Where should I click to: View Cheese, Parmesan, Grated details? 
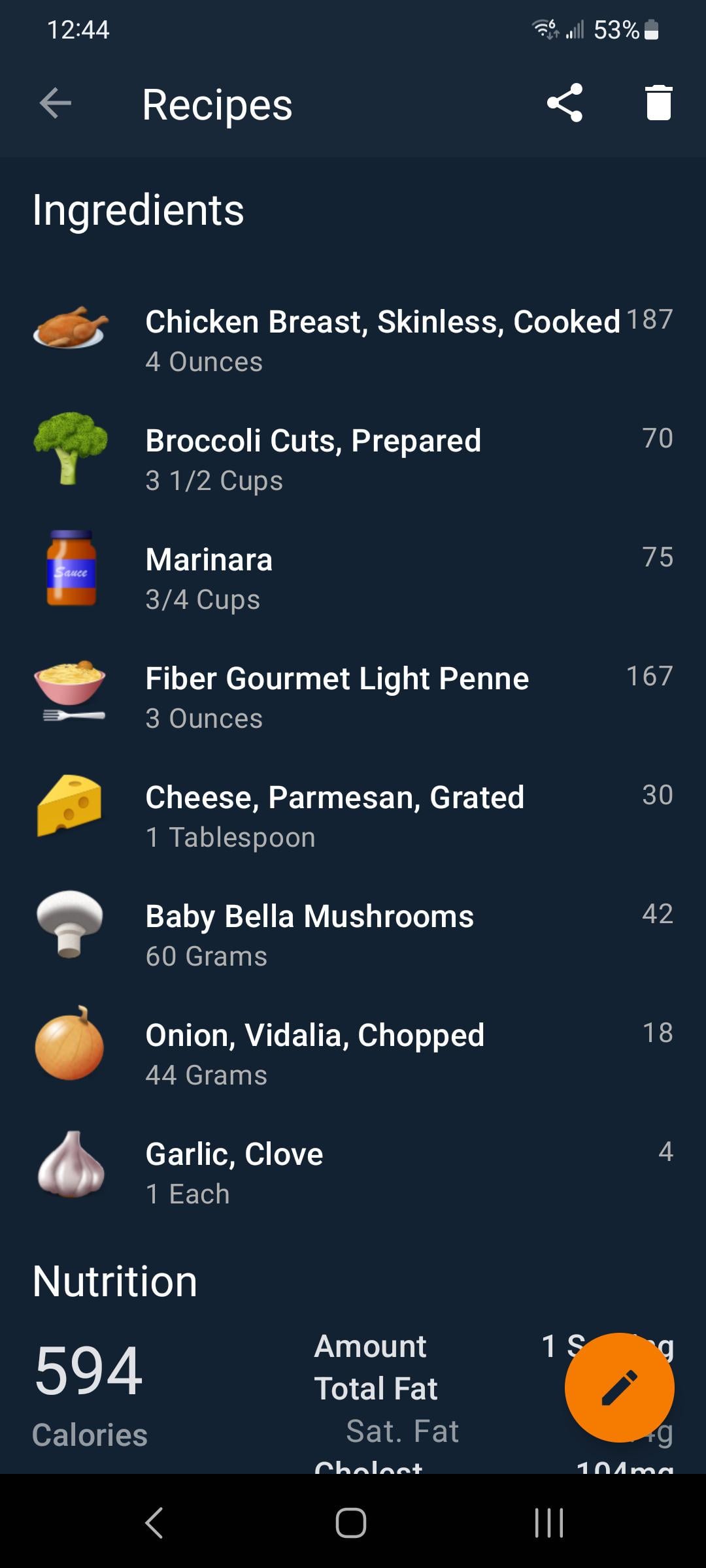pos(353,816)
